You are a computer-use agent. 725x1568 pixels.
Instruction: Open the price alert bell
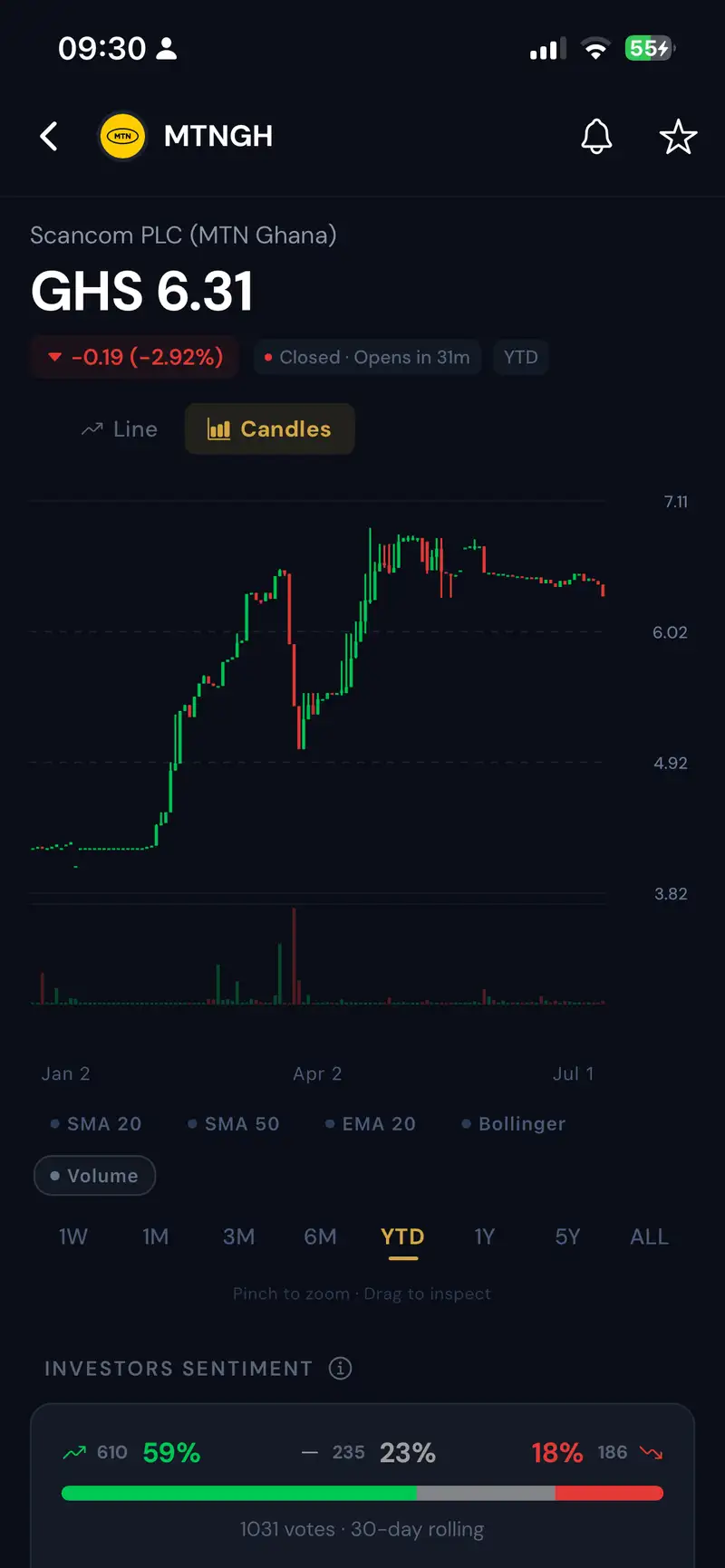click(x=596, y=137)
